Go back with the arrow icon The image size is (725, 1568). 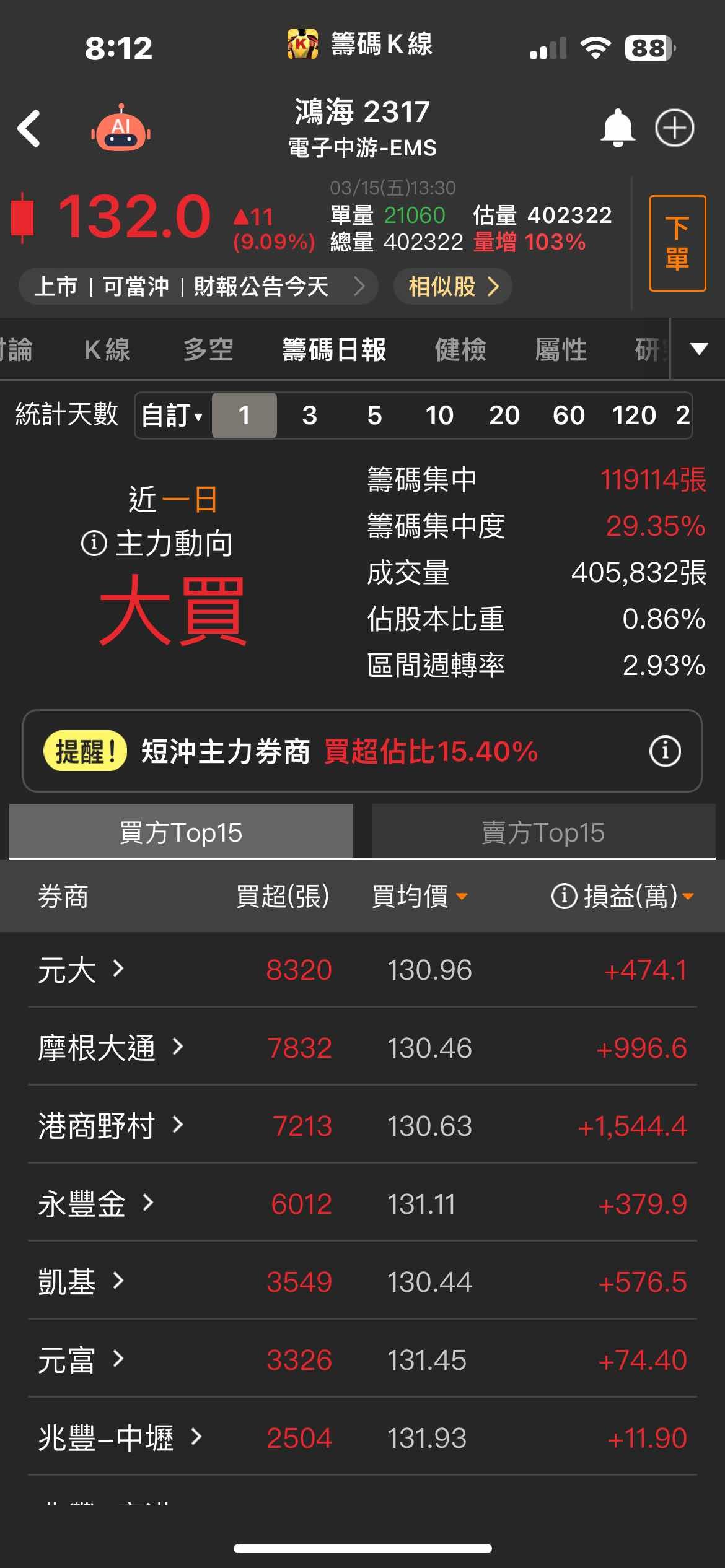click(x=29, y=129)
